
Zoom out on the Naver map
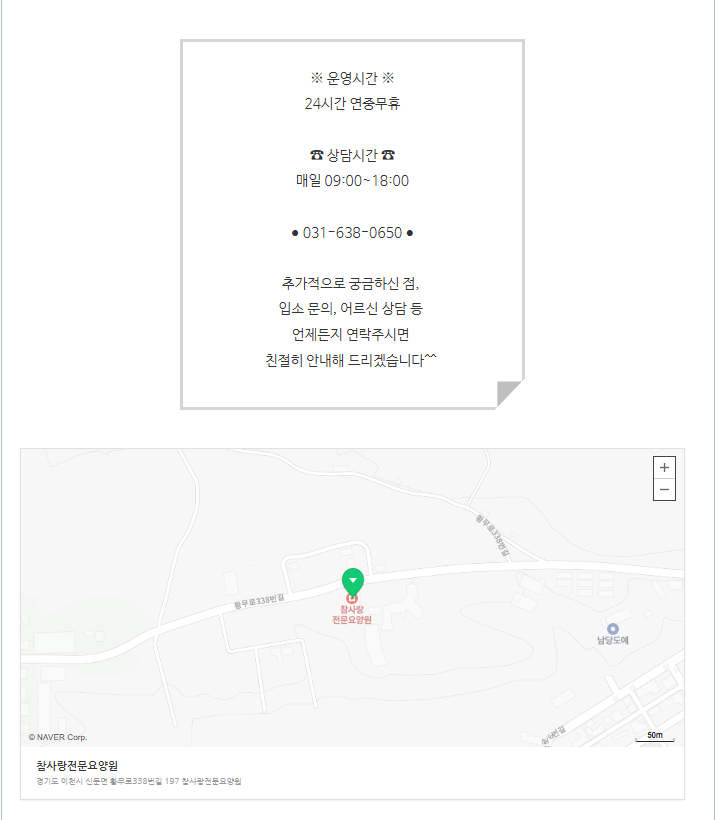pos(664,489)
